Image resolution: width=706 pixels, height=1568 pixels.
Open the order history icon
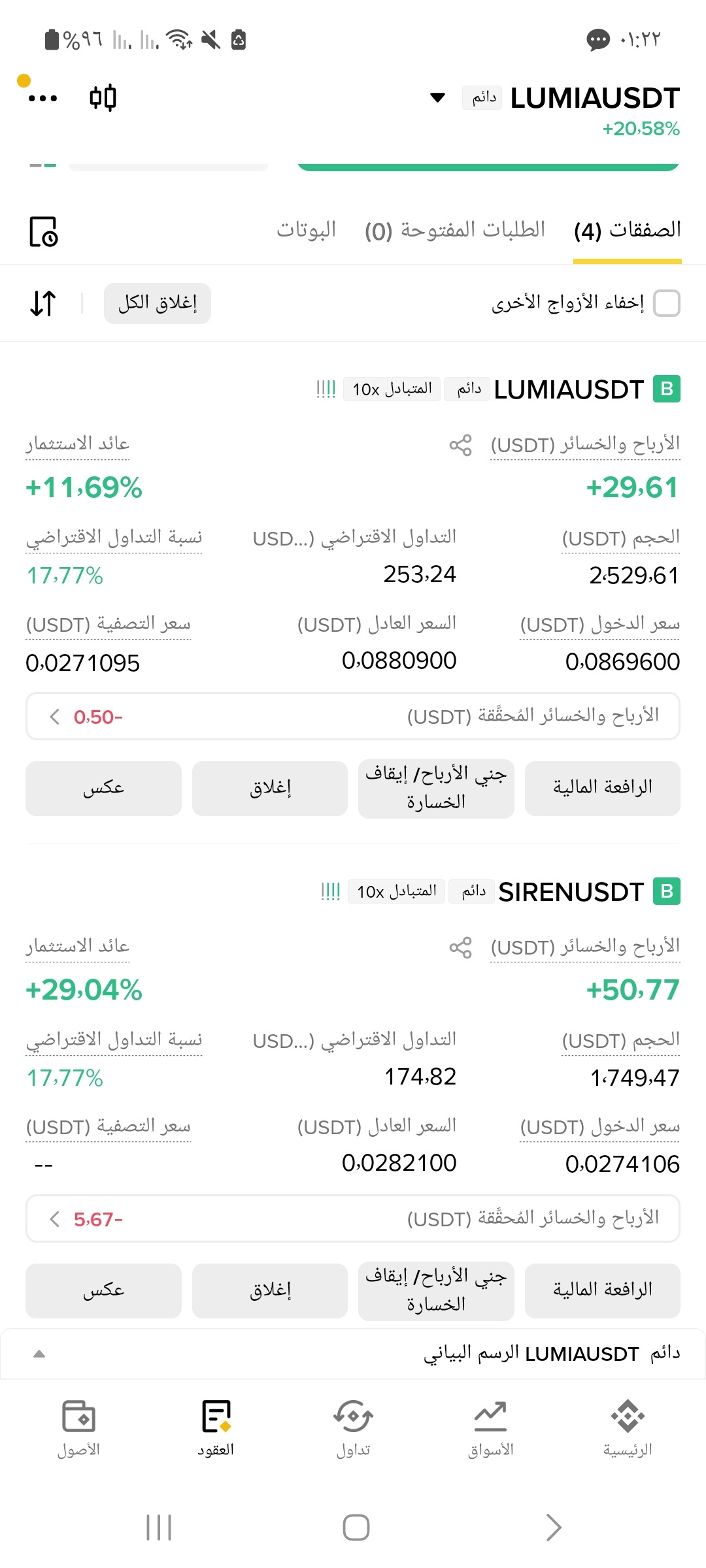point(44,232)
